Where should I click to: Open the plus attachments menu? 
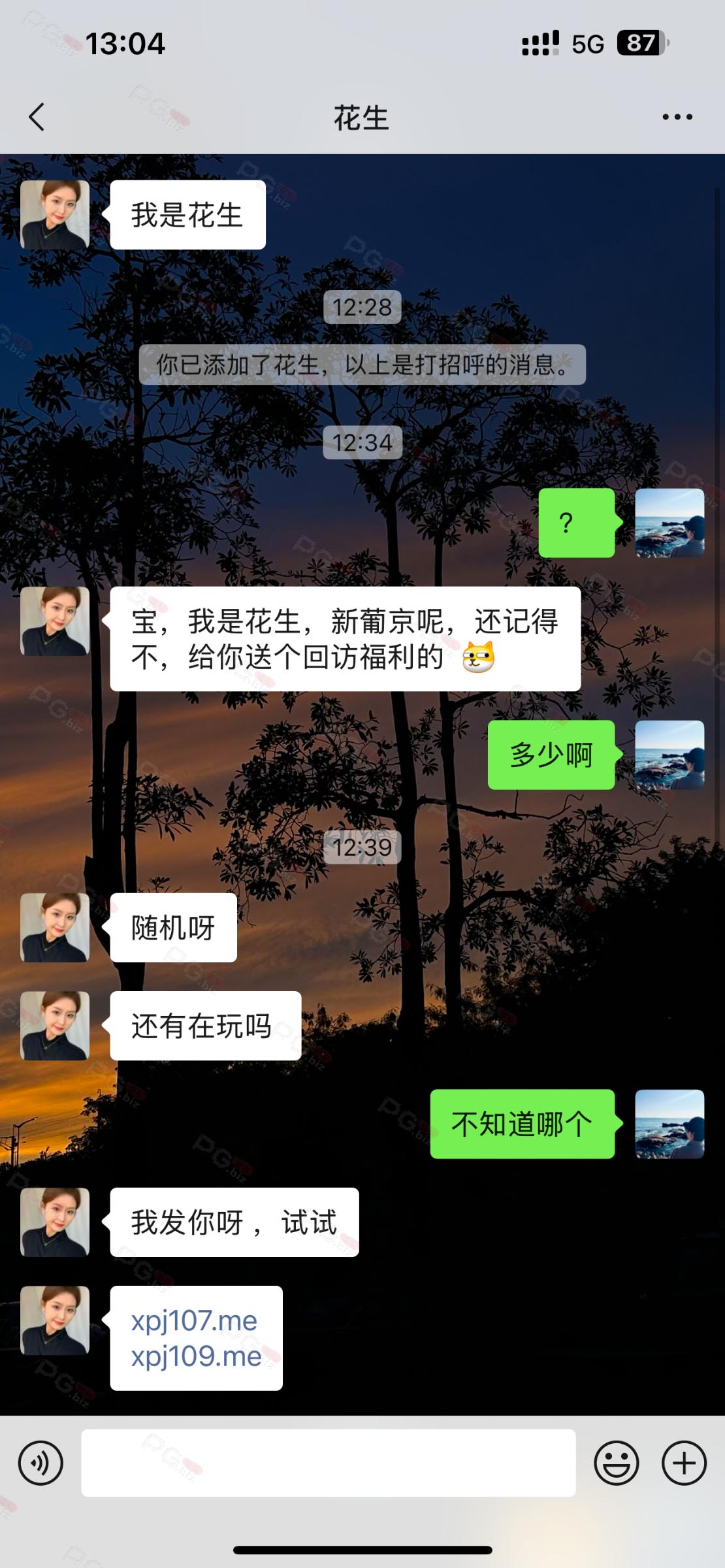684,1463
